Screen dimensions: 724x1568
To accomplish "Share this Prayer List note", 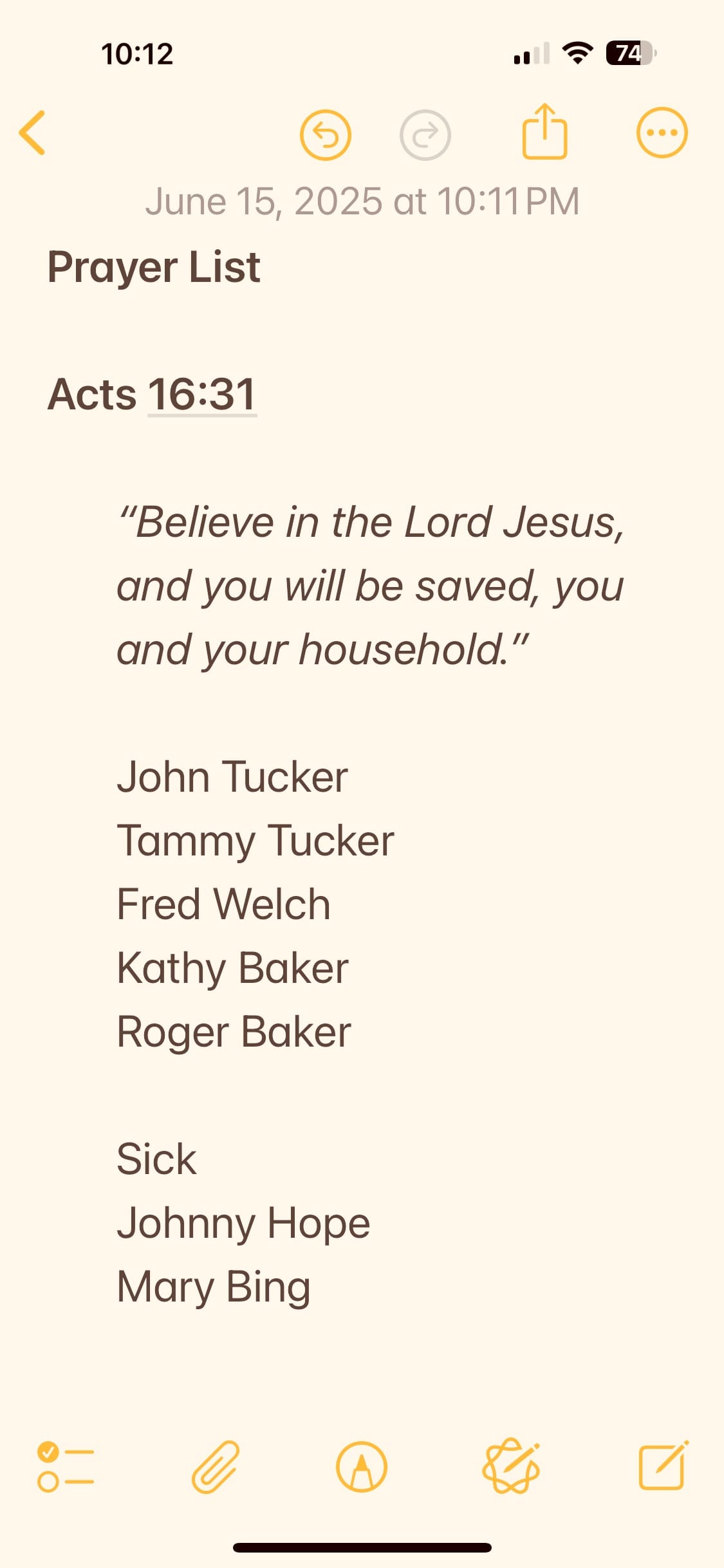I will [544, 131].
